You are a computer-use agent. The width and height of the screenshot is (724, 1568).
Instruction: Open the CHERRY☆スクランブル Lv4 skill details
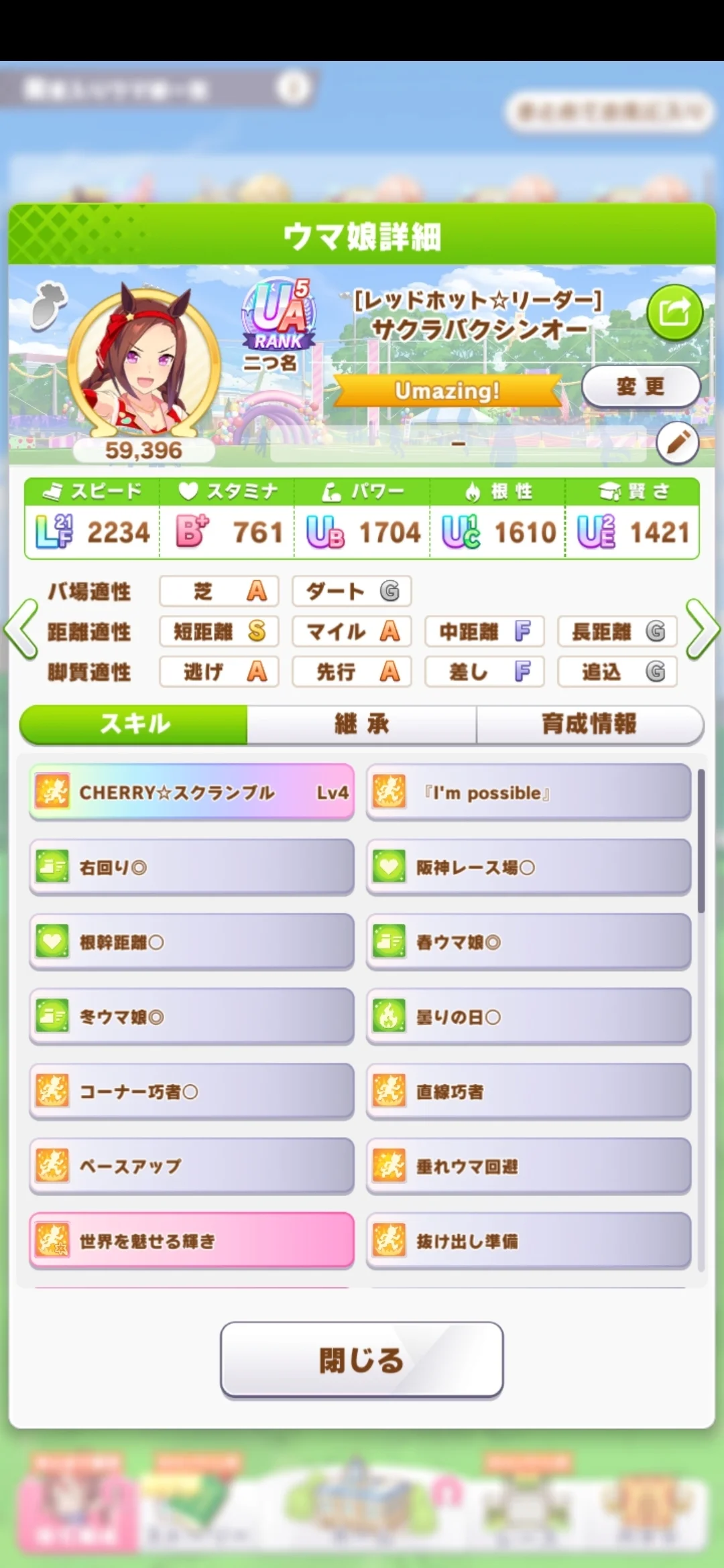click(192, 793)
